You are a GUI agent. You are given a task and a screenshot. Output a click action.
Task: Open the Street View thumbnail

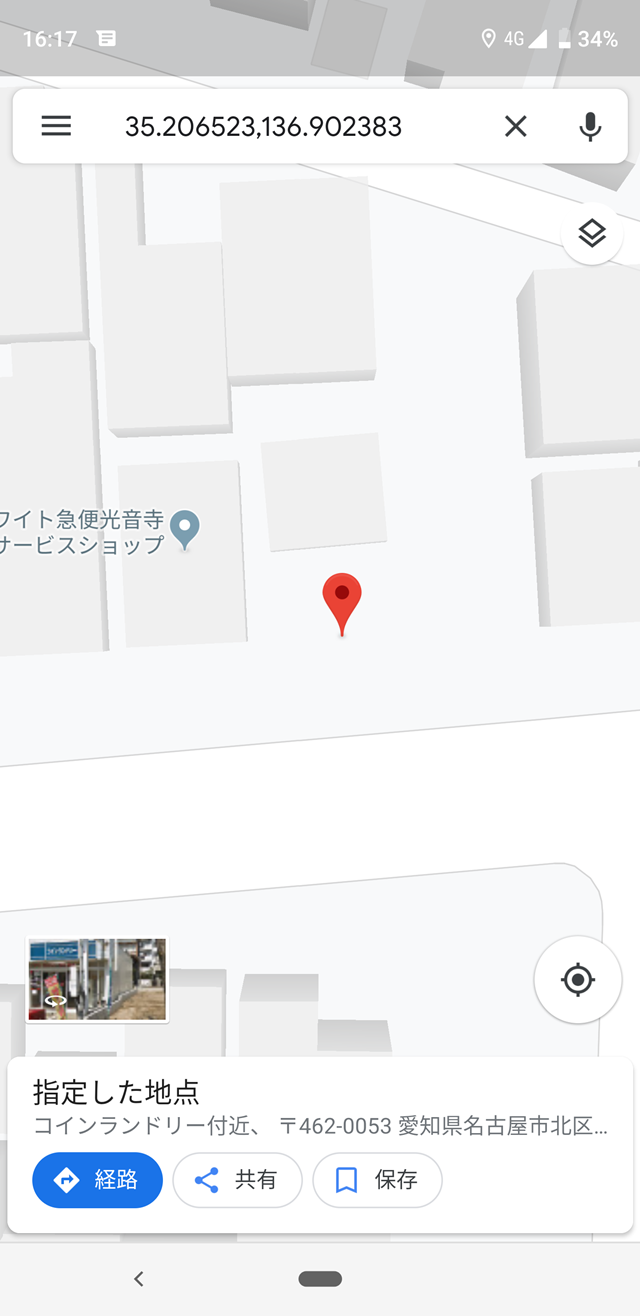click(x=97, y=979)
